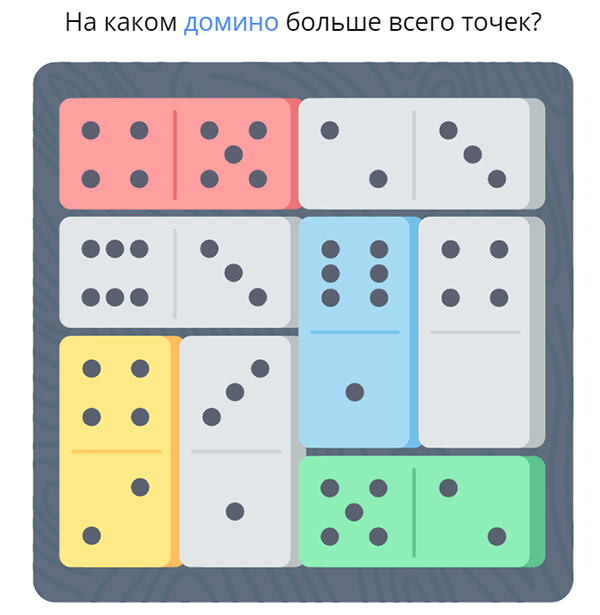This screenshot has width=600, height=615.
Task: Tap the white domino with 4 dots and blank half
Action: pos(475,331)
